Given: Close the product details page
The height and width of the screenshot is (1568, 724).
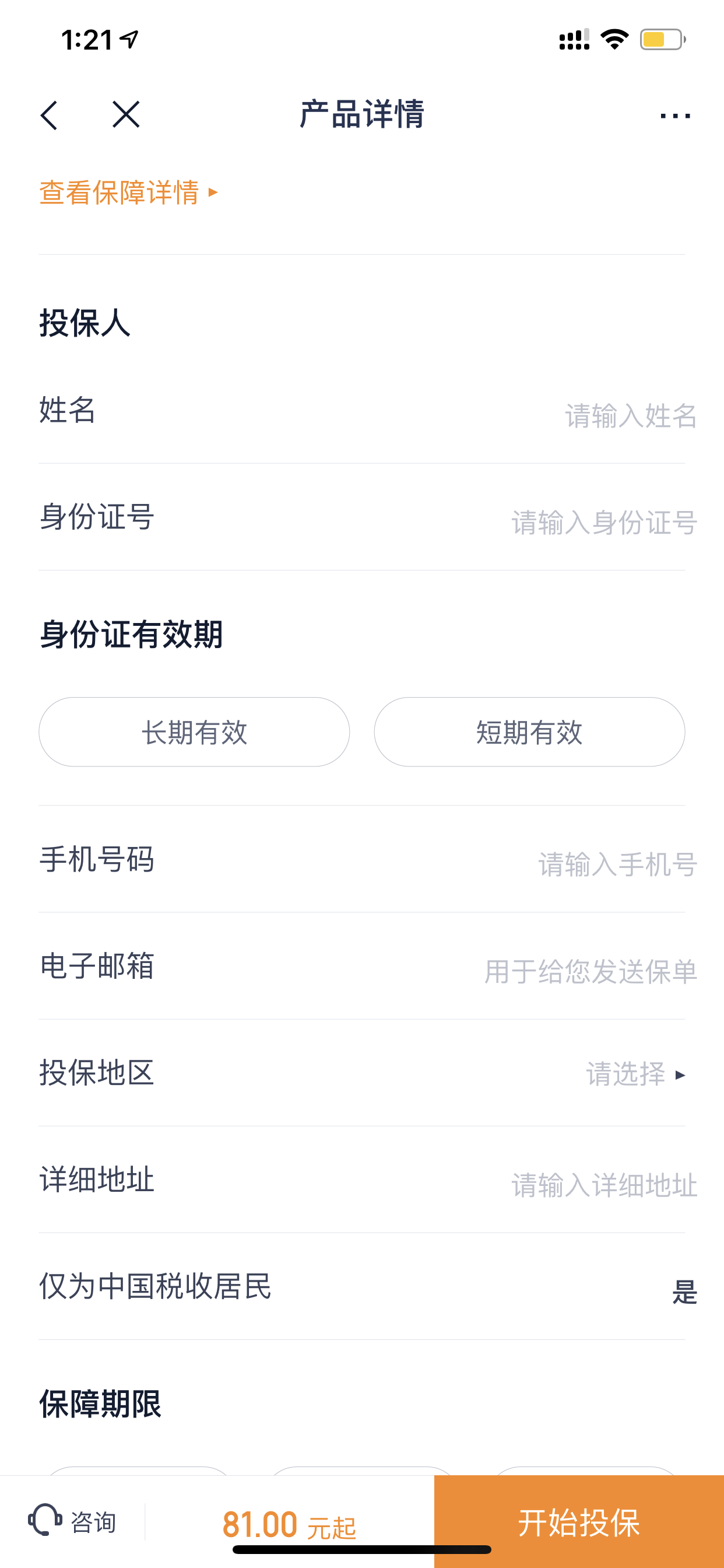Looking at the screenshot, I should click(126, 114).
